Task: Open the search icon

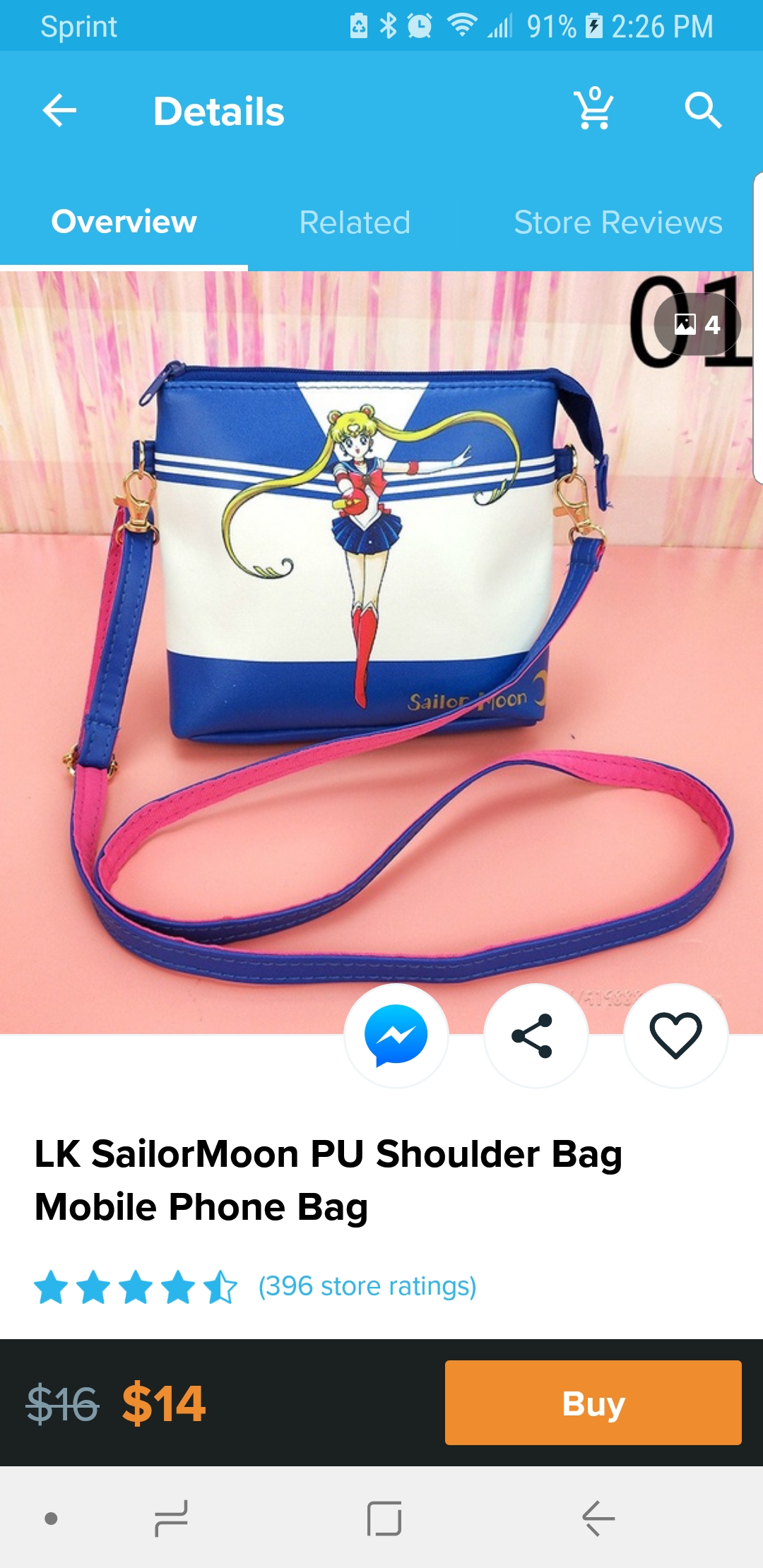Action: click(x=703, y=111)
